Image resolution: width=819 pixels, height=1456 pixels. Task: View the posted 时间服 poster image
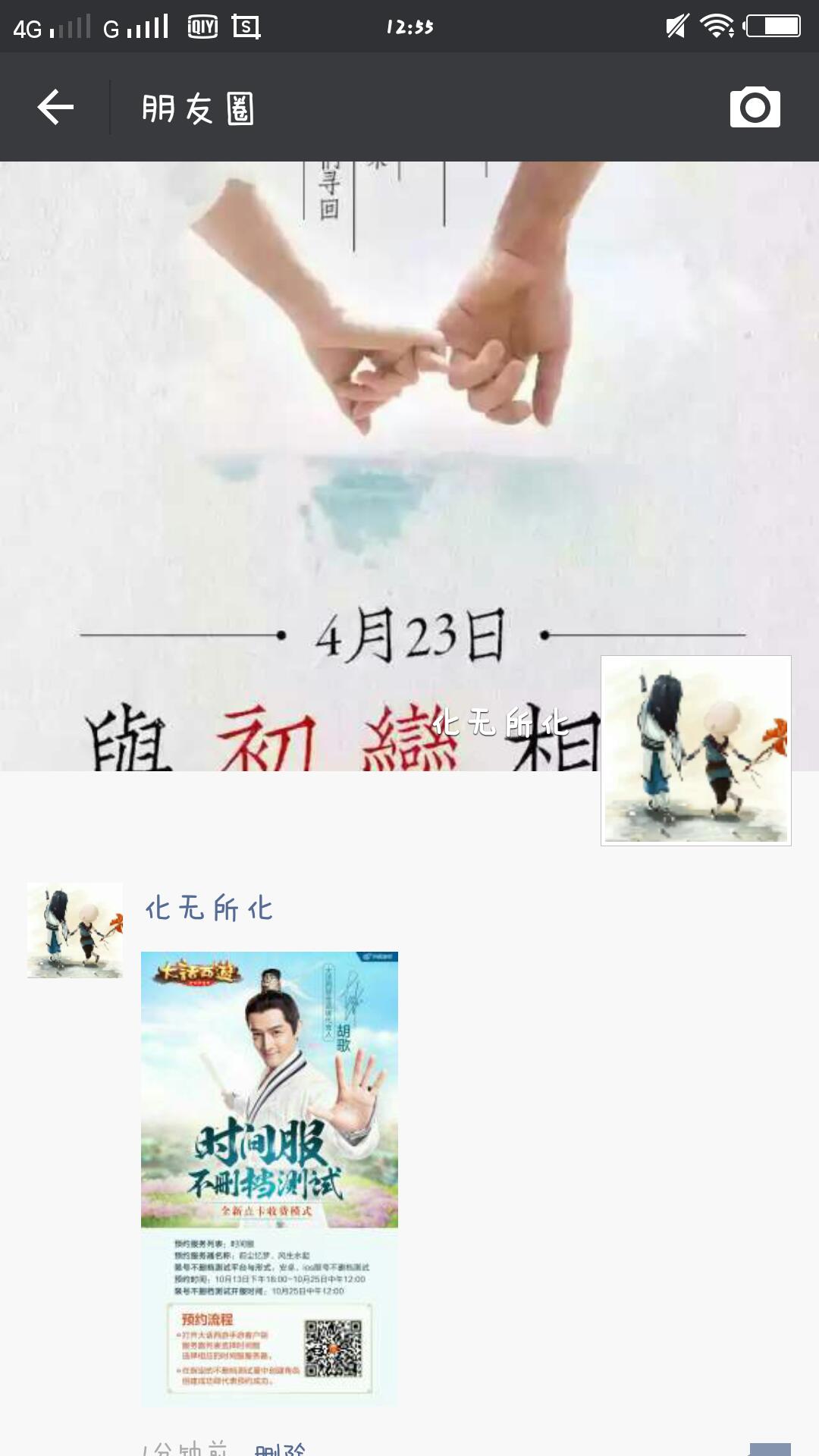point(269,1178)
